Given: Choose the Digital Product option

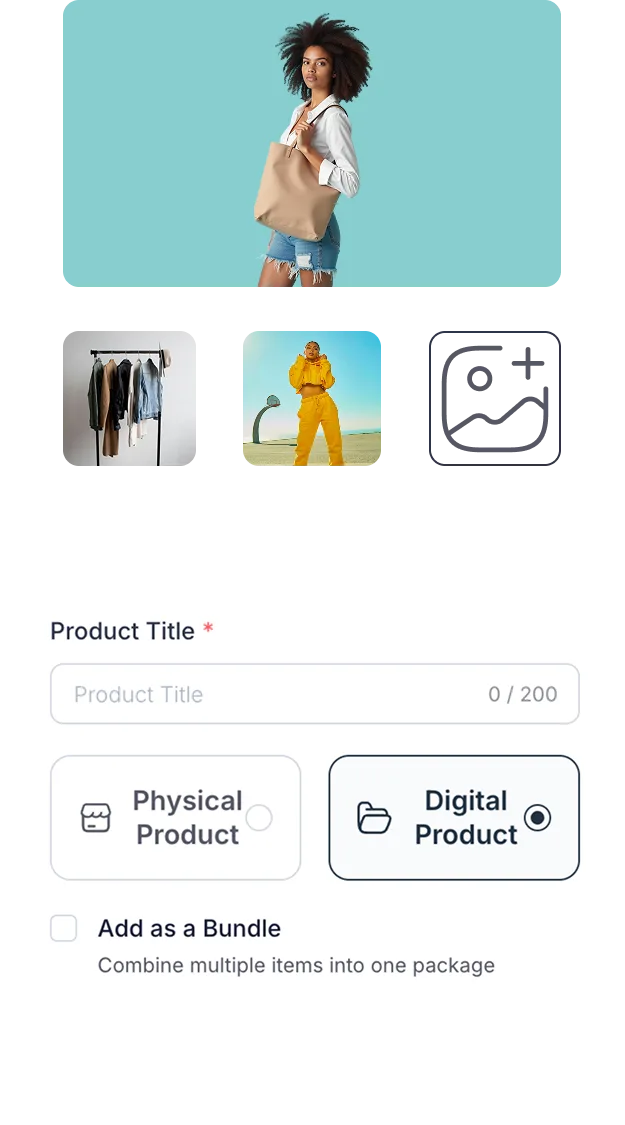Looking at the screenshot, I should tap(454, 818).
